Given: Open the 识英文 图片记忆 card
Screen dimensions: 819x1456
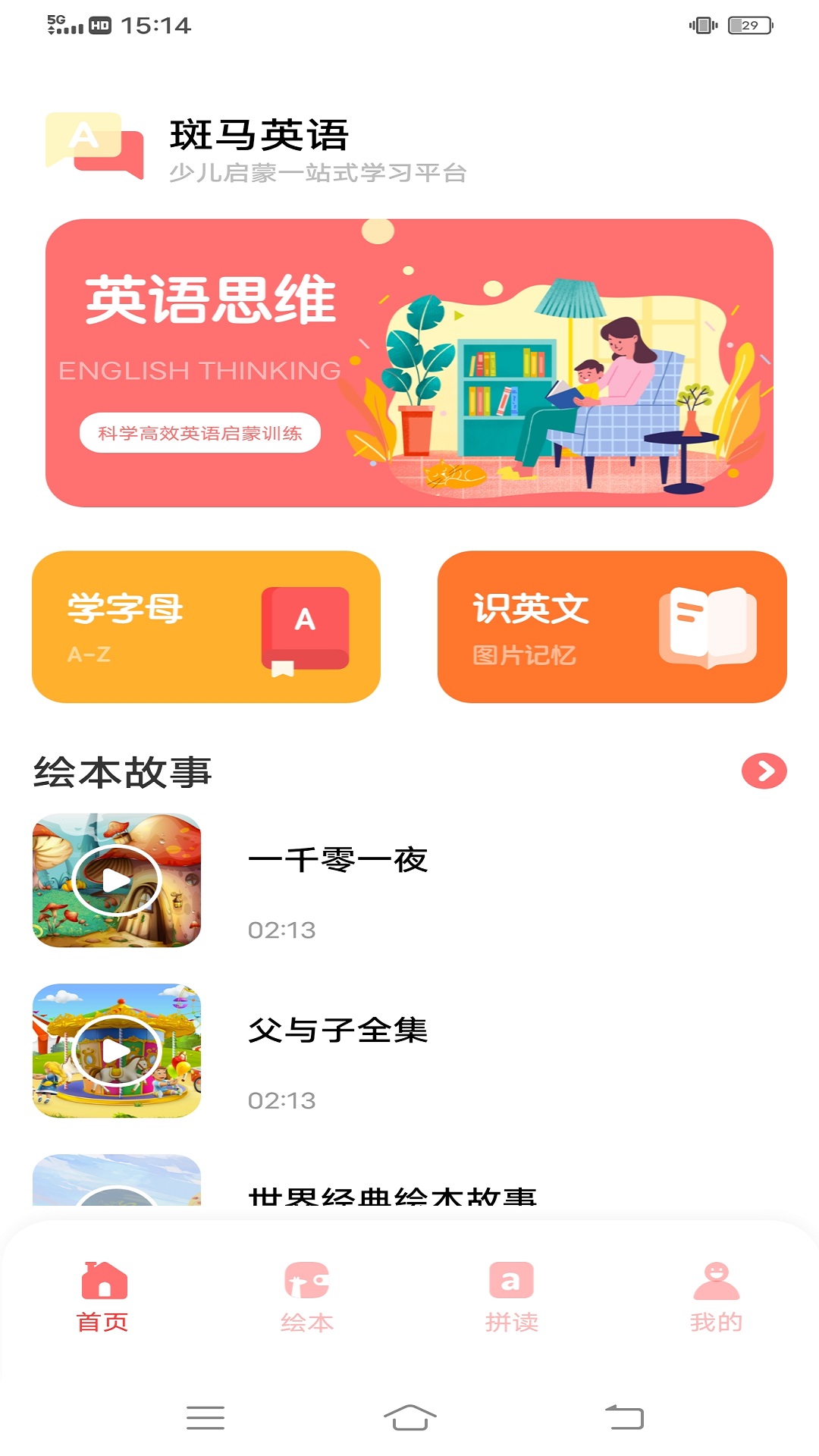Looking at the screenshot, I should [612, 626].
